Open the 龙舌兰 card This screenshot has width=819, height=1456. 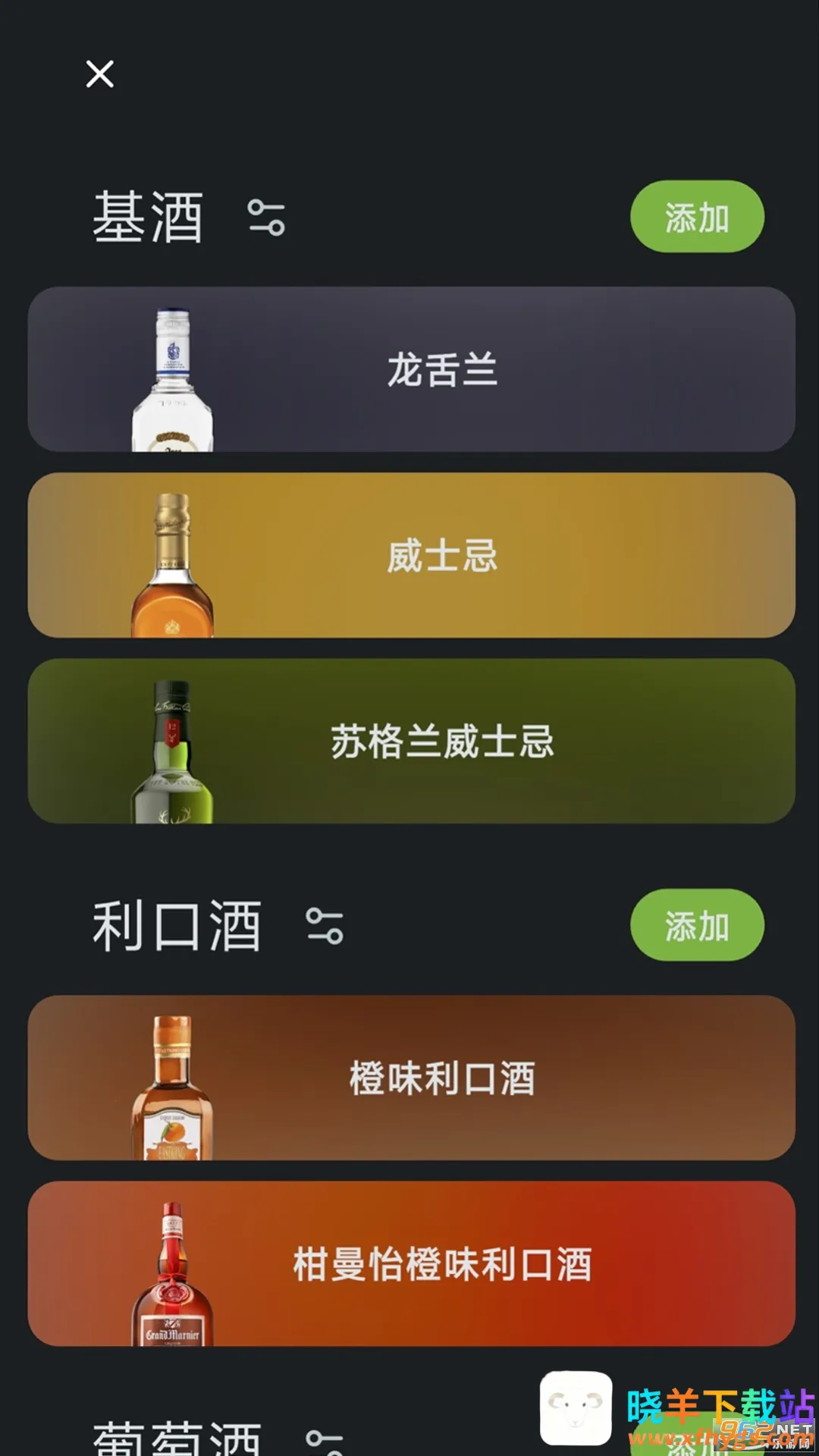(x=411, y=369)
